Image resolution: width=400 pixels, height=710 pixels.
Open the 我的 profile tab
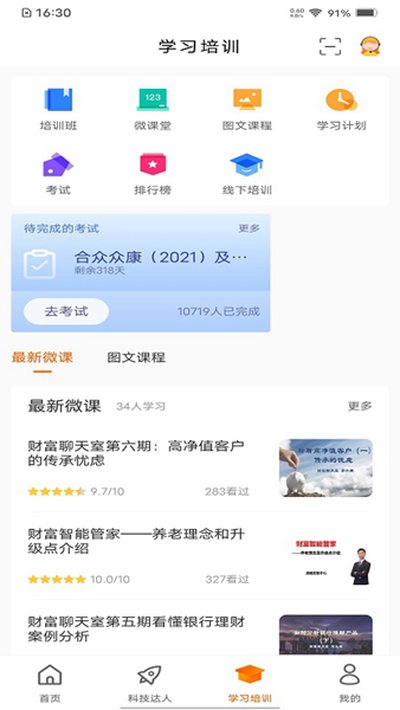[x=350, y=683]
